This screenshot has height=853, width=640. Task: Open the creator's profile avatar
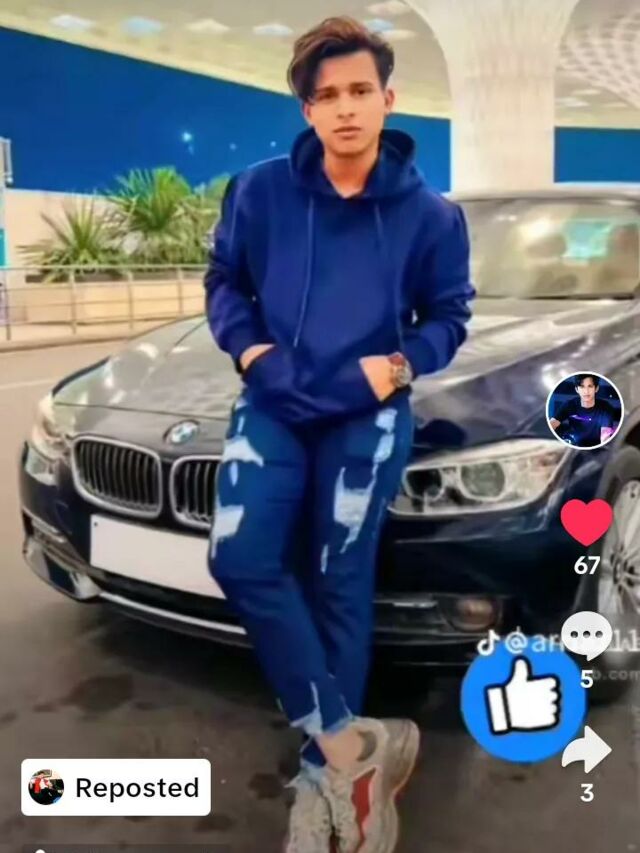coord(584,410)
